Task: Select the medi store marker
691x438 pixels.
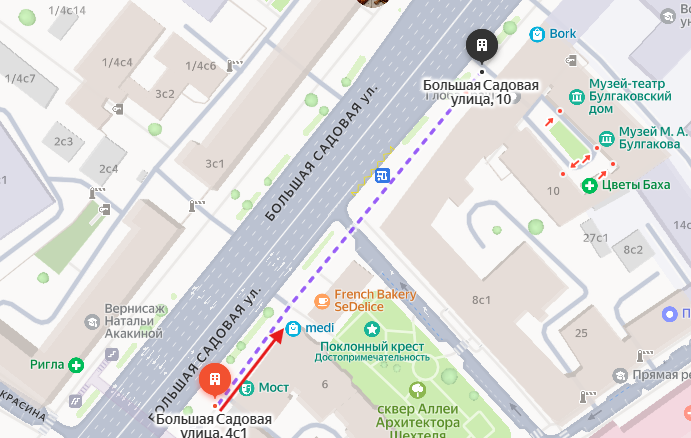Action: coord(294,328)
